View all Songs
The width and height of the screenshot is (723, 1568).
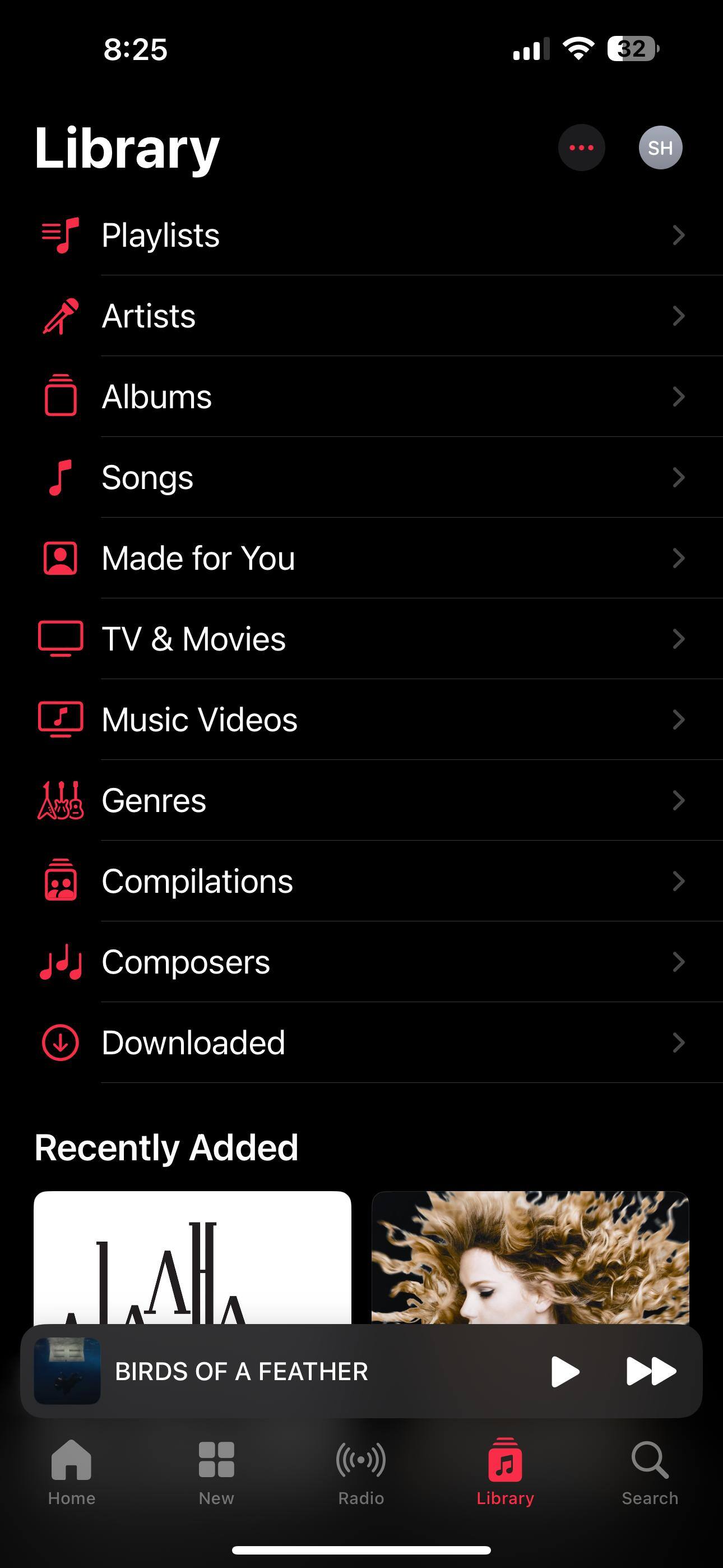pos(361,478)
